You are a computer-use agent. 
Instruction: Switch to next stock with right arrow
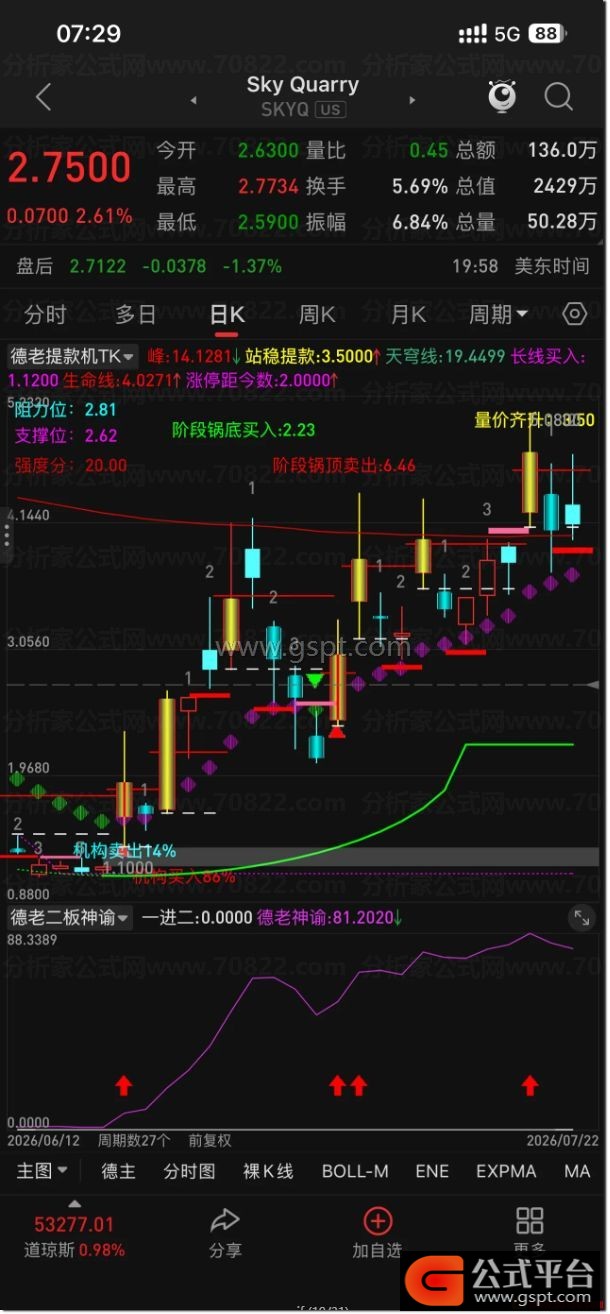(412, 101)
